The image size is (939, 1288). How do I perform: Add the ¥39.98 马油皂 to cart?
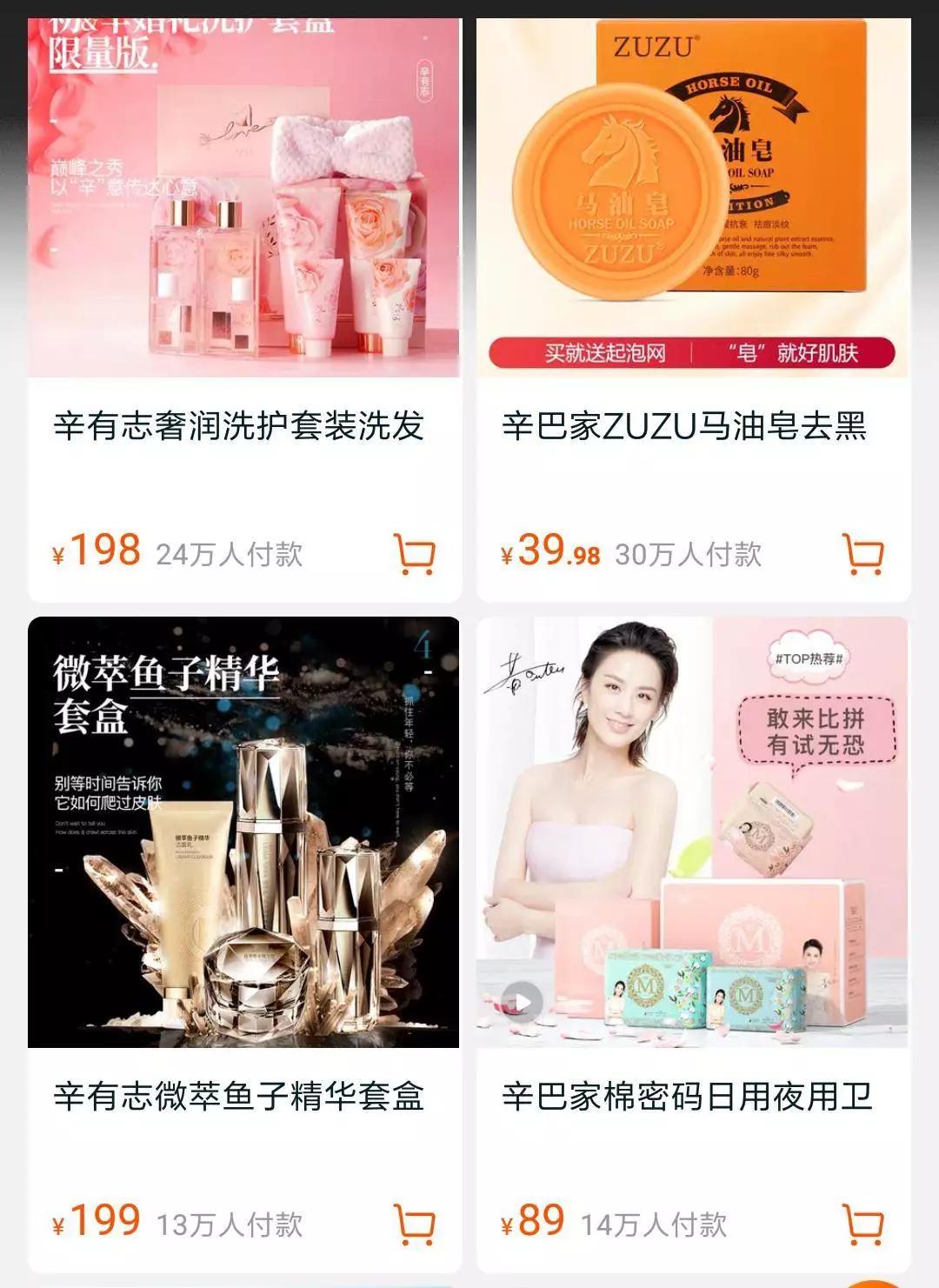coord(863,554)
